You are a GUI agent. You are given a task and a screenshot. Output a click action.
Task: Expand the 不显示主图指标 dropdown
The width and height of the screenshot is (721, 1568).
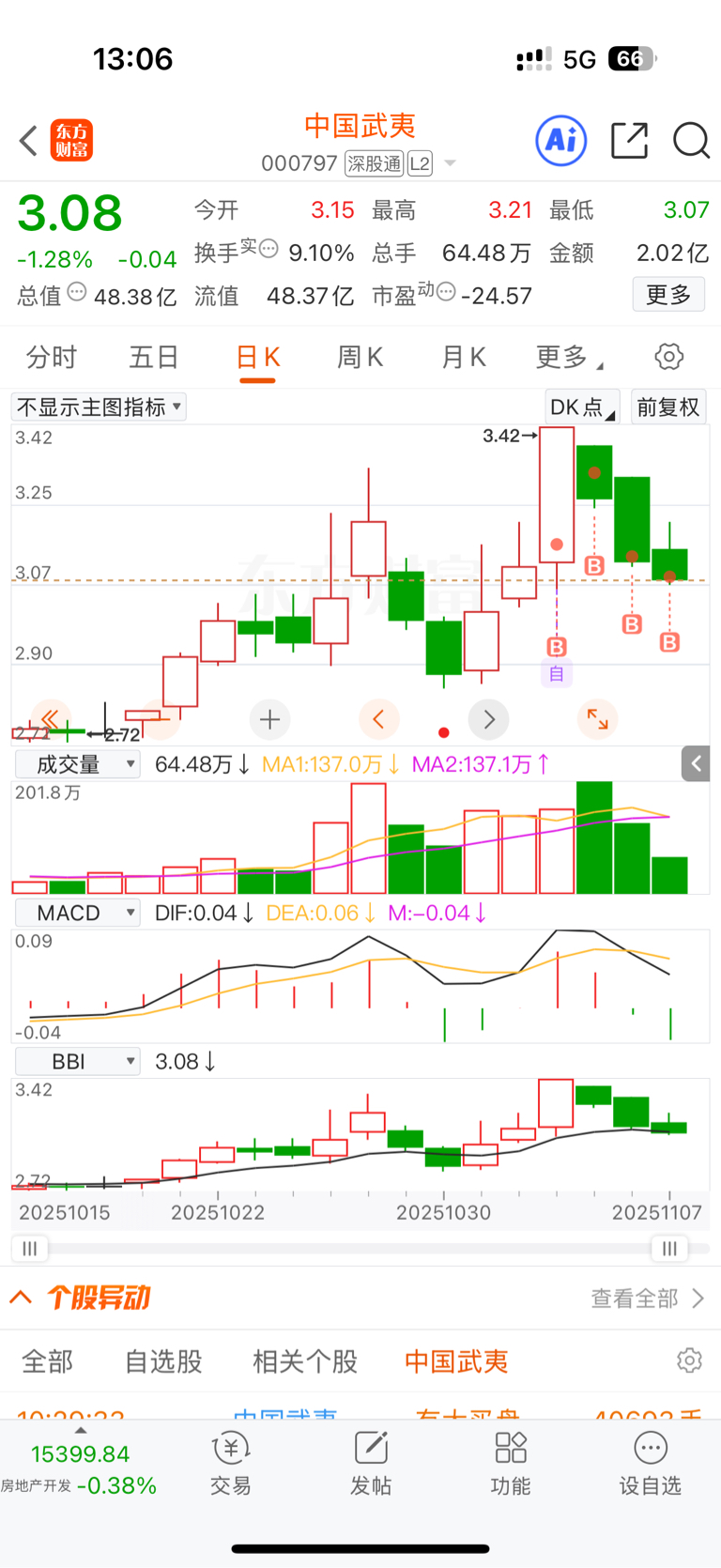(99, 407)
